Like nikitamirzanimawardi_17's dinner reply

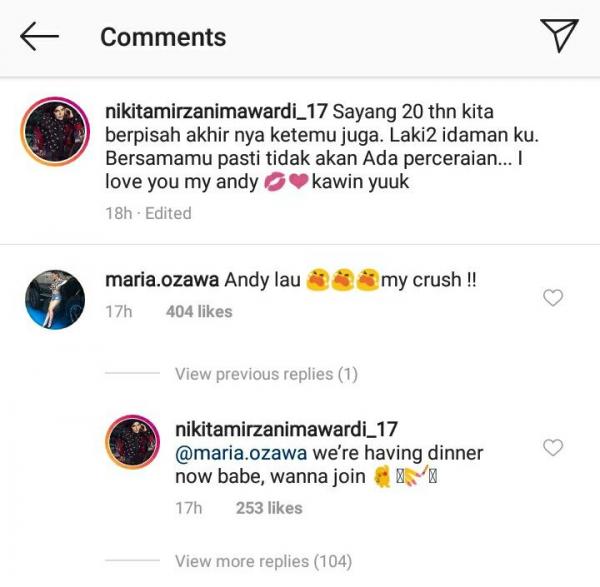coord(552,447)
